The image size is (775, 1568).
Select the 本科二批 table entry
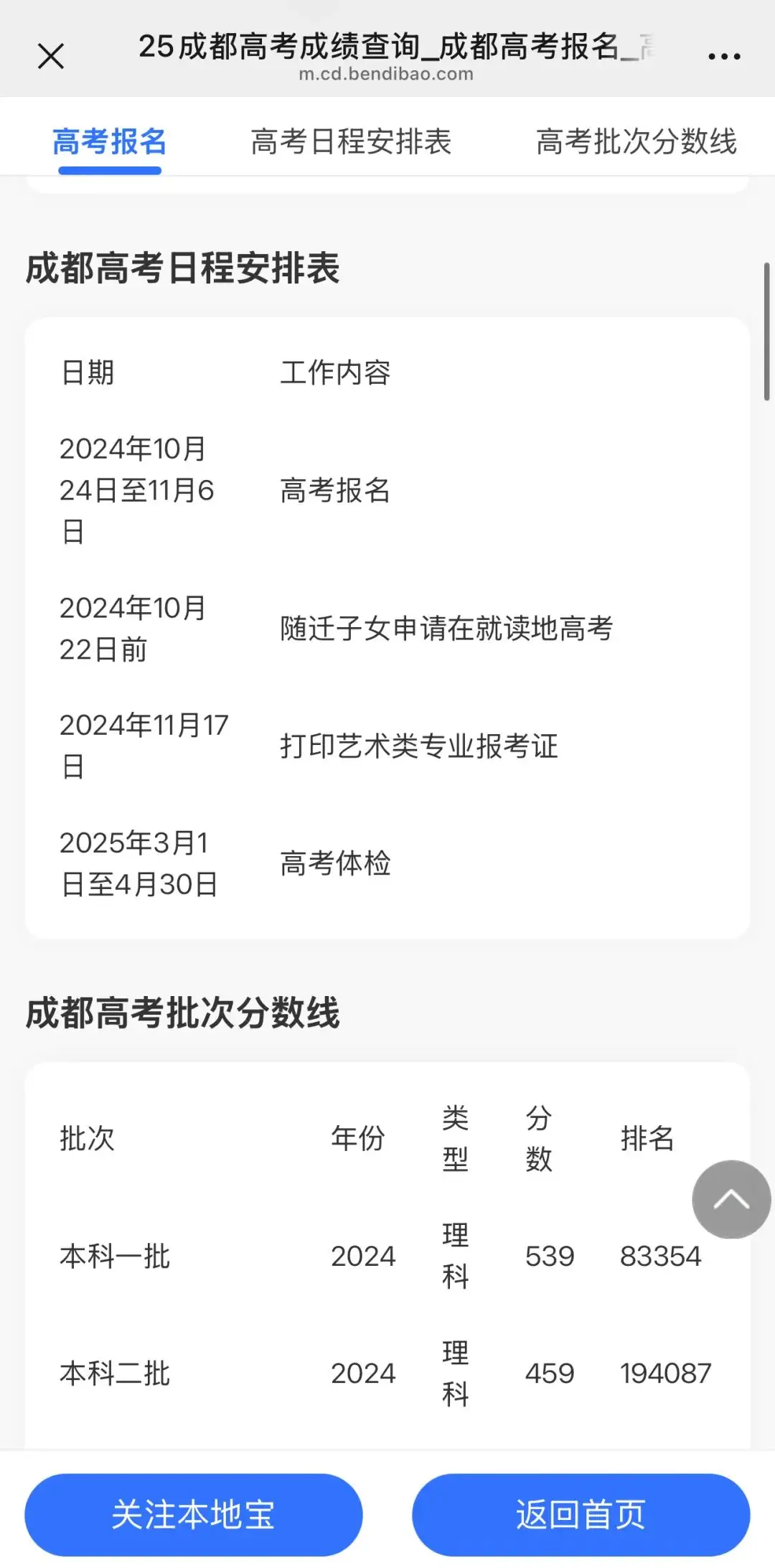tap(115, 1372)
